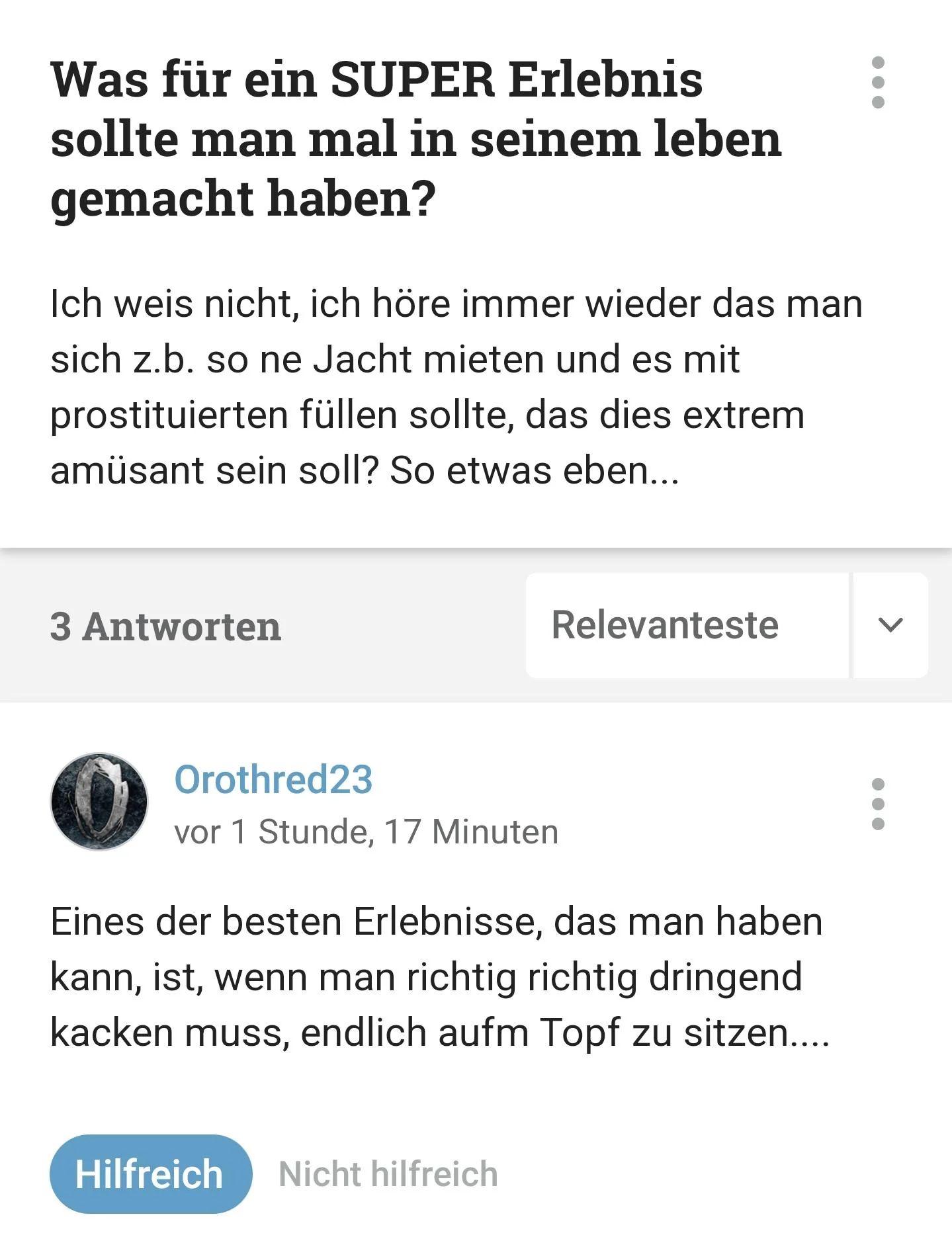The width and height of the screenshot is (952, 1237).
Task: Visit the Orothred23 username link
Action: (273, 779)
